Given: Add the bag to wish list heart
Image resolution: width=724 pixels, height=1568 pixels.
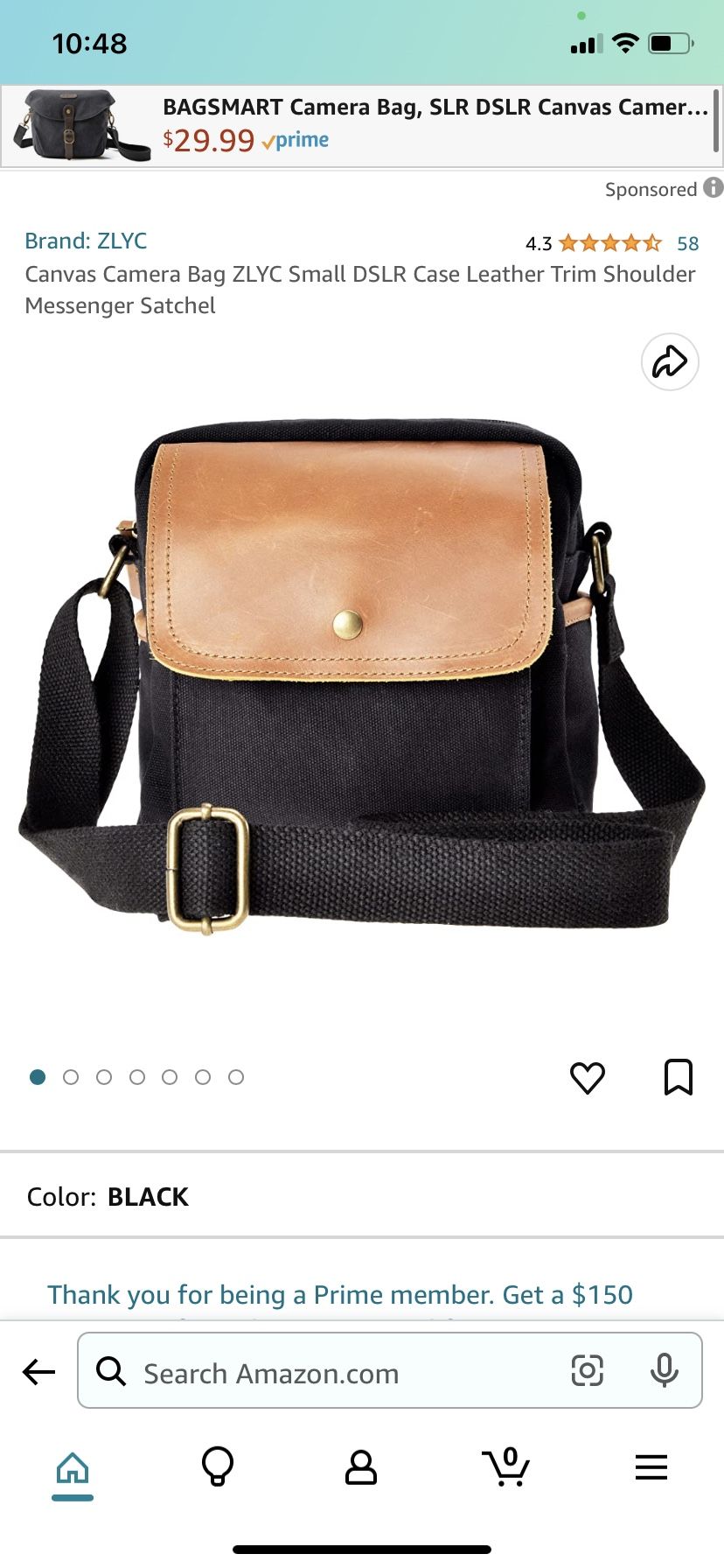Looking at the screenshot, I should [x=588, y=1077].
